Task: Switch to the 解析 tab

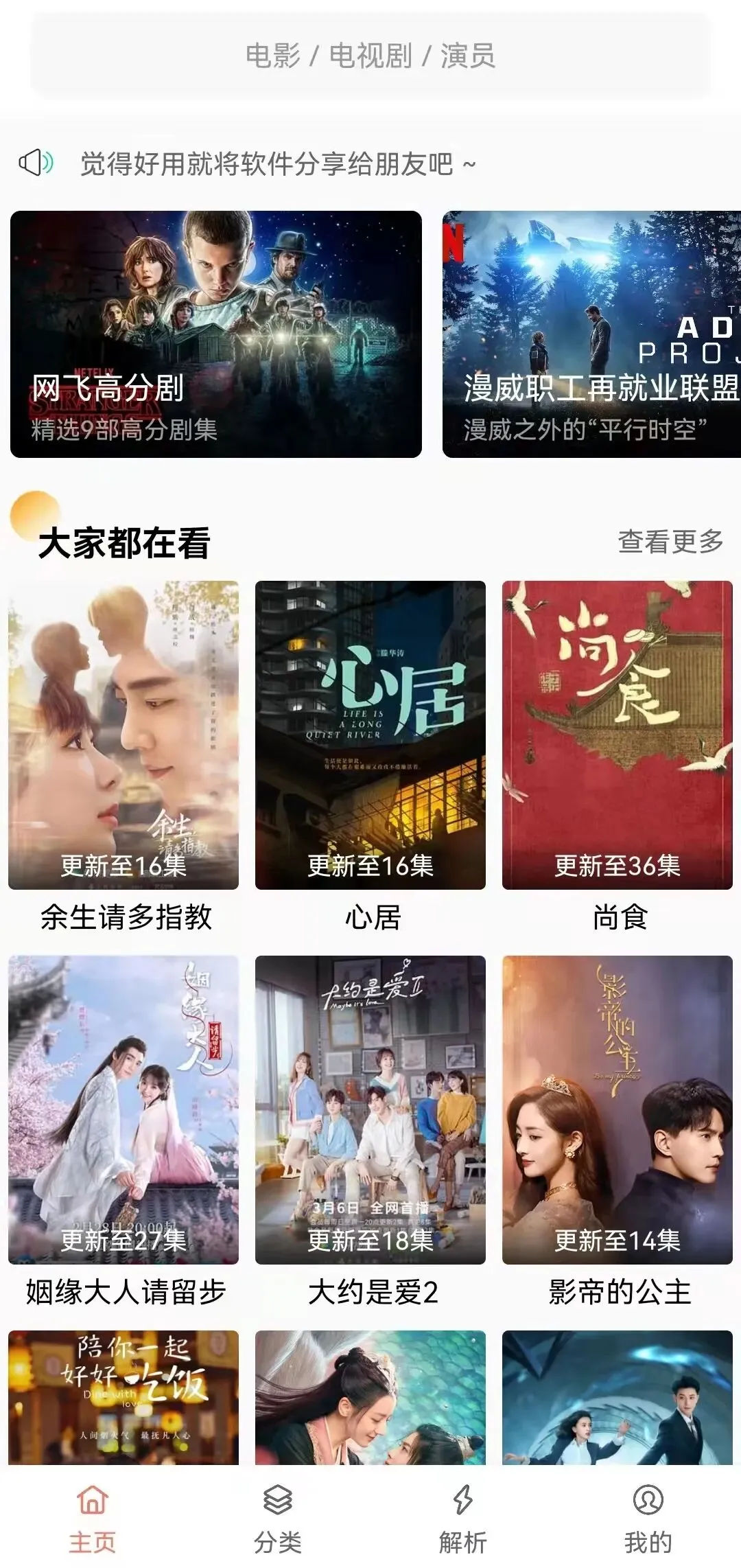Action: pos(463,1519)
